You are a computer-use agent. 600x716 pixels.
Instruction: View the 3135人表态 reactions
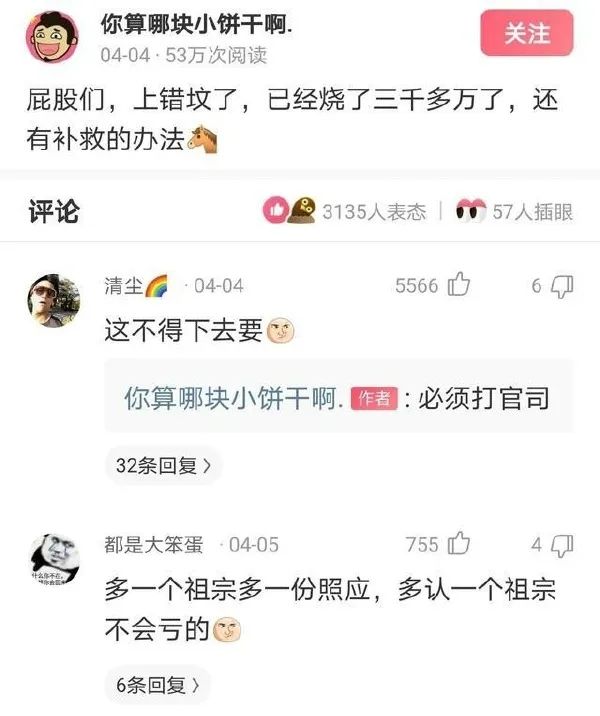coord(344,211)
